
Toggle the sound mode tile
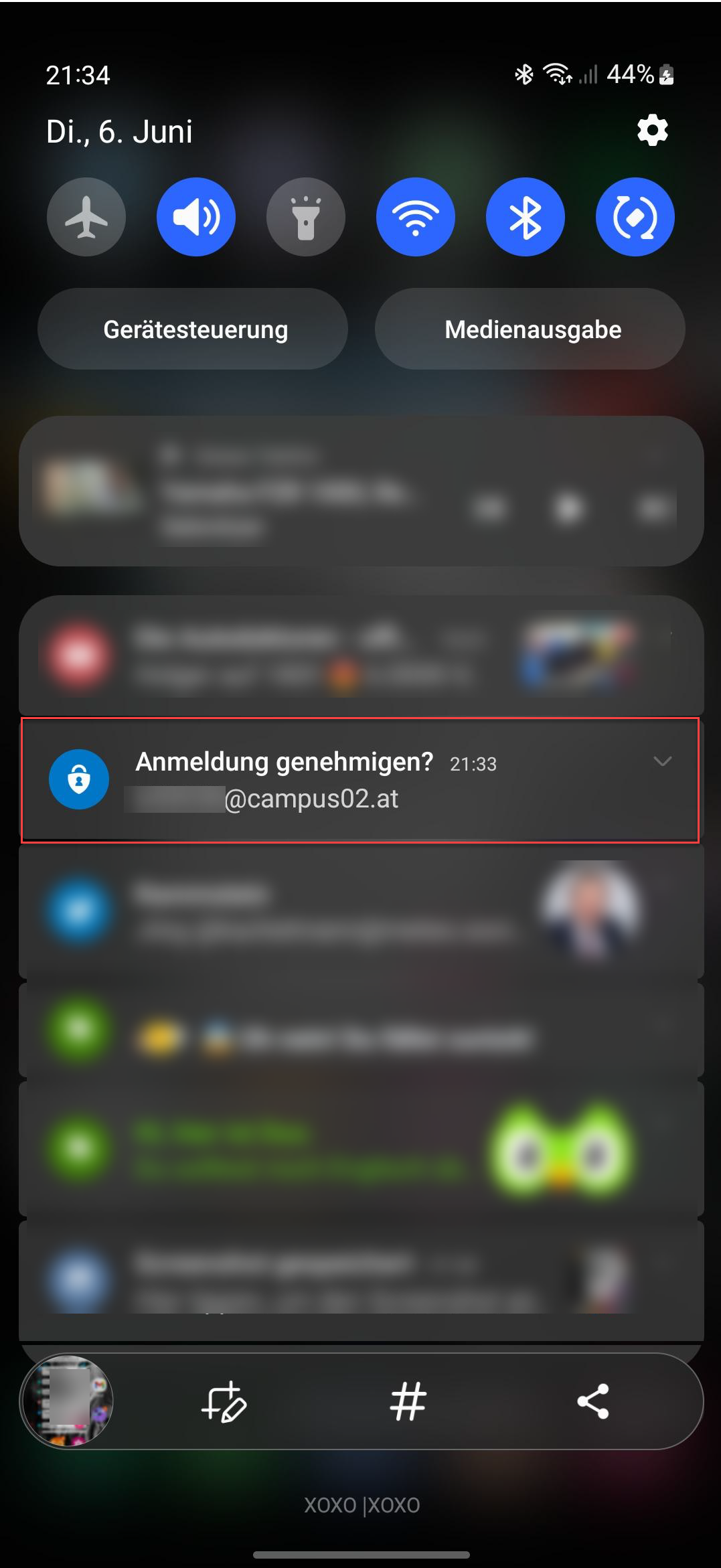[x=196, y=217]
